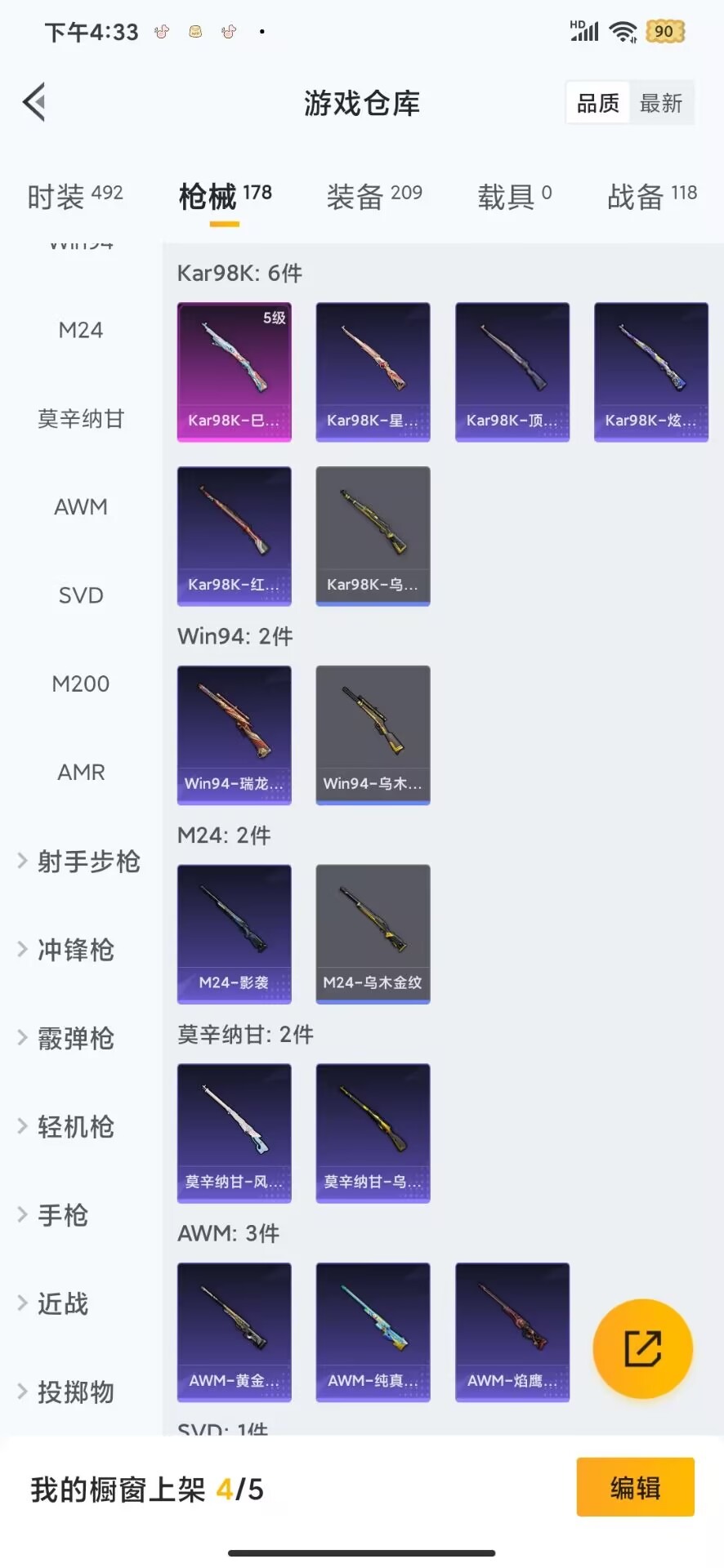
Task: Select AWM in the sidebar
Action: (x=81, y=506)
